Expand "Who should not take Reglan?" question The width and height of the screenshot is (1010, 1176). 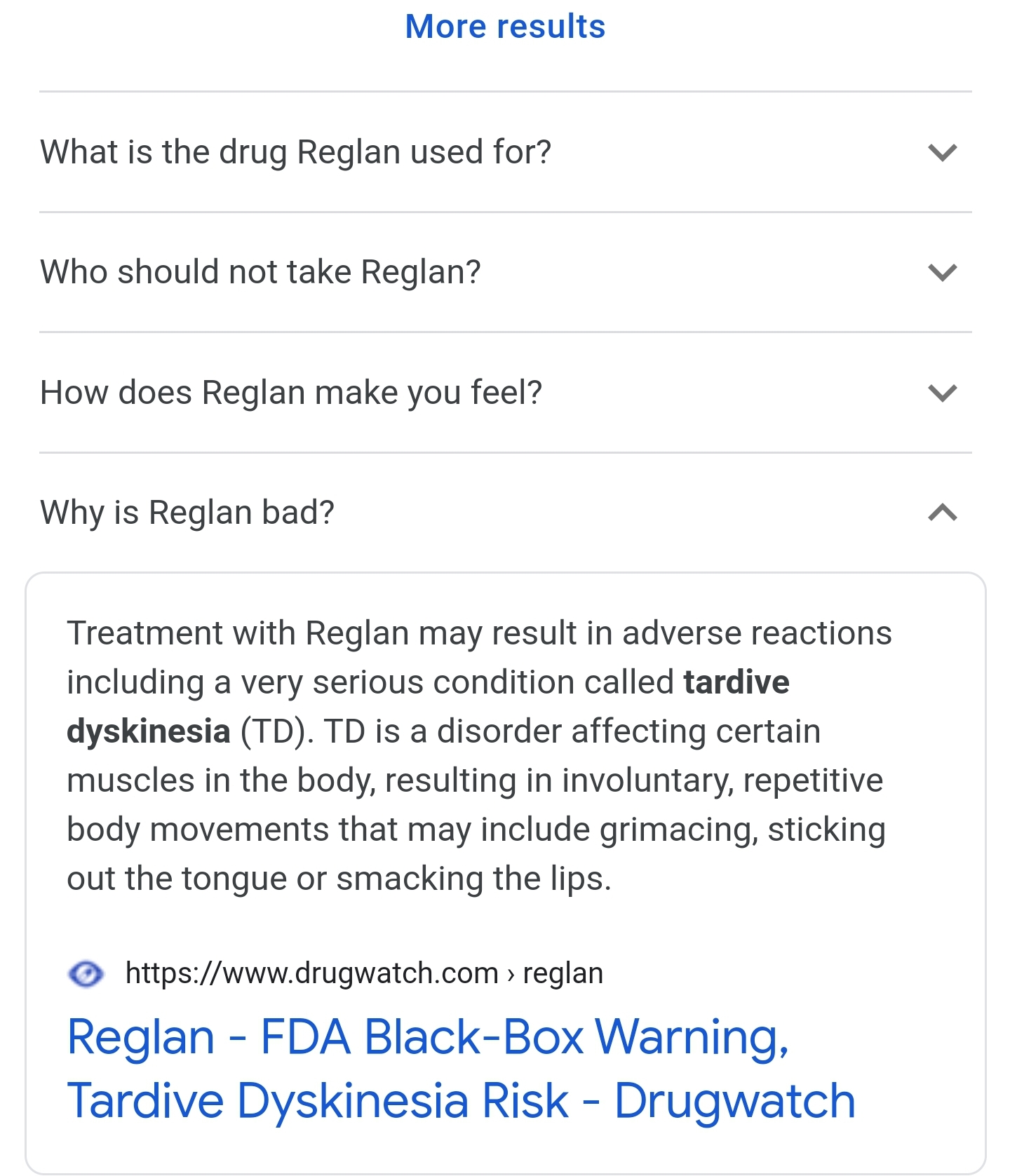click(x=505, y=272)
